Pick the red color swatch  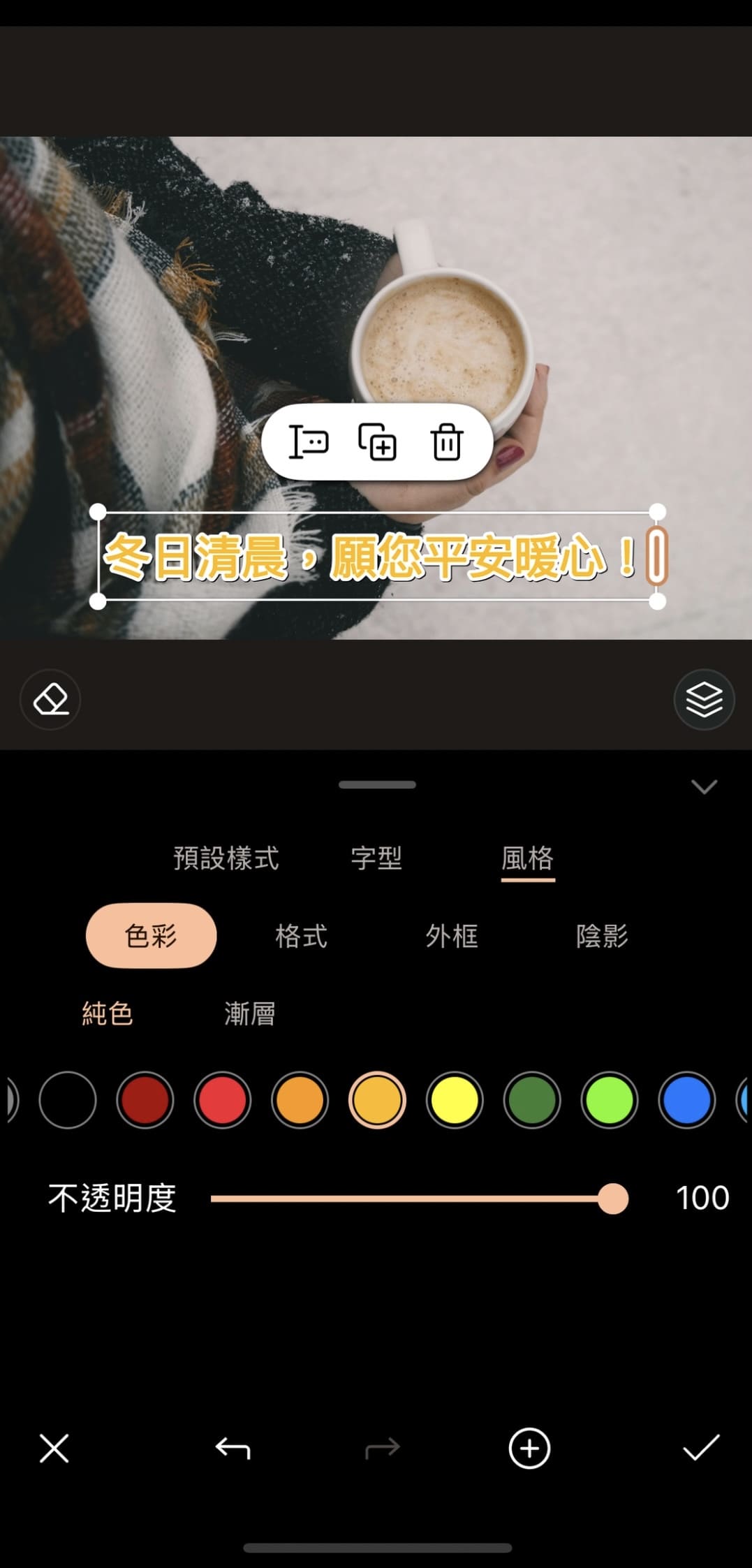point(222,1100)
